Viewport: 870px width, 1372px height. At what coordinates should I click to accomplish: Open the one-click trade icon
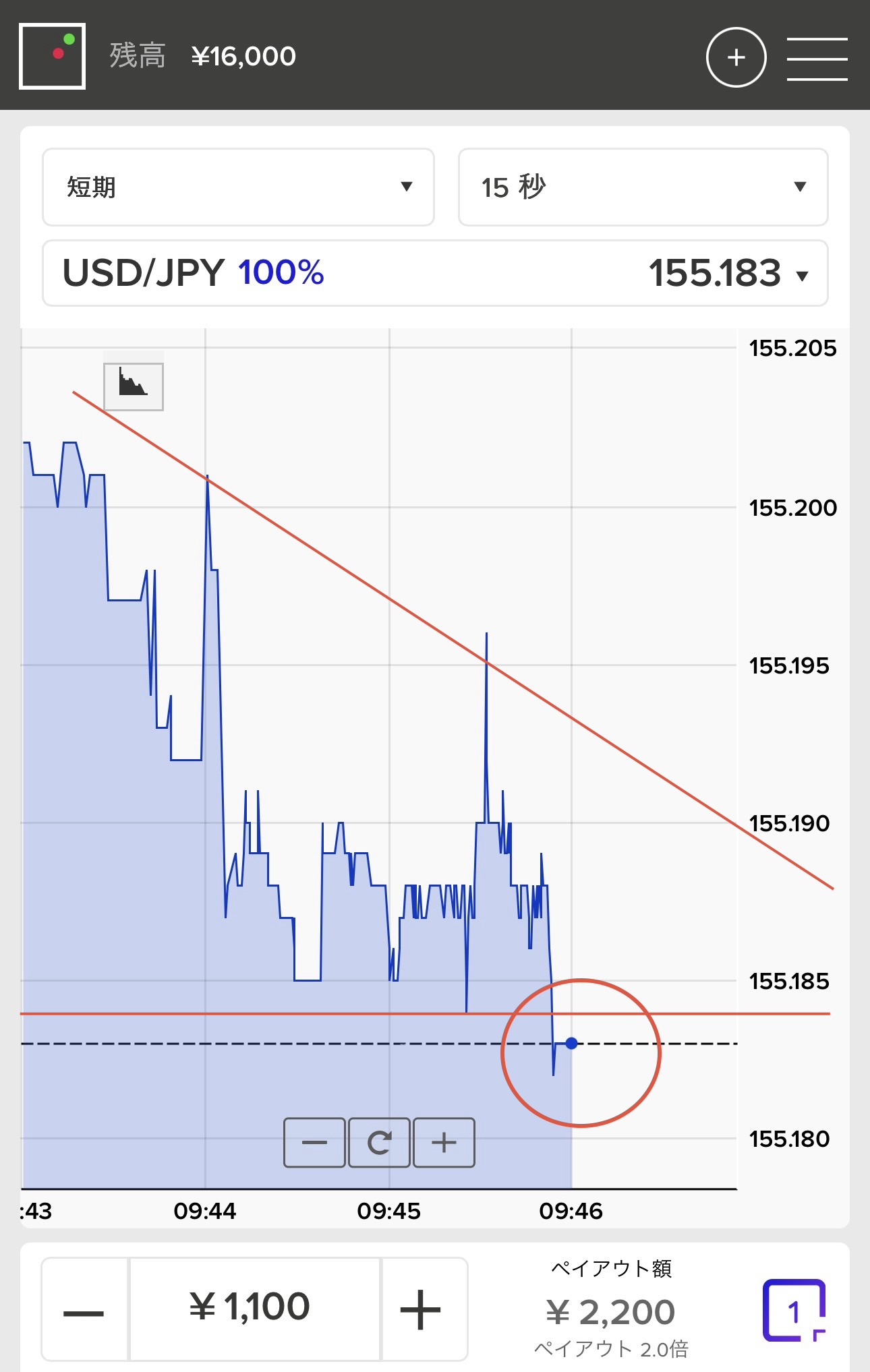(794, 1310)
